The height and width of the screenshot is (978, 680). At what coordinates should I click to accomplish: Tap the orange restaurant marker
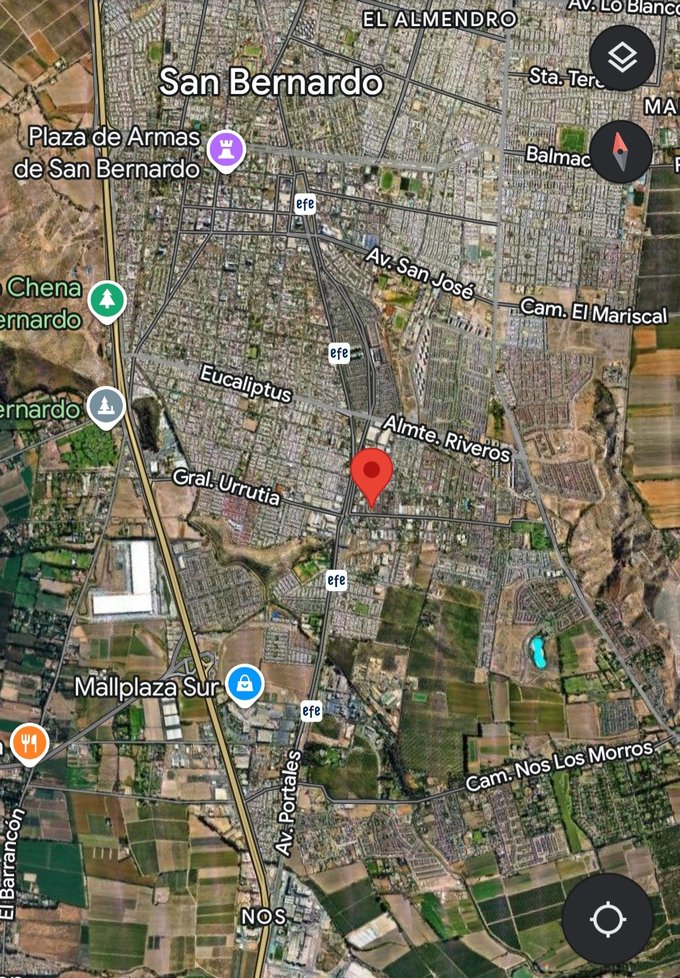coord(27,742)
